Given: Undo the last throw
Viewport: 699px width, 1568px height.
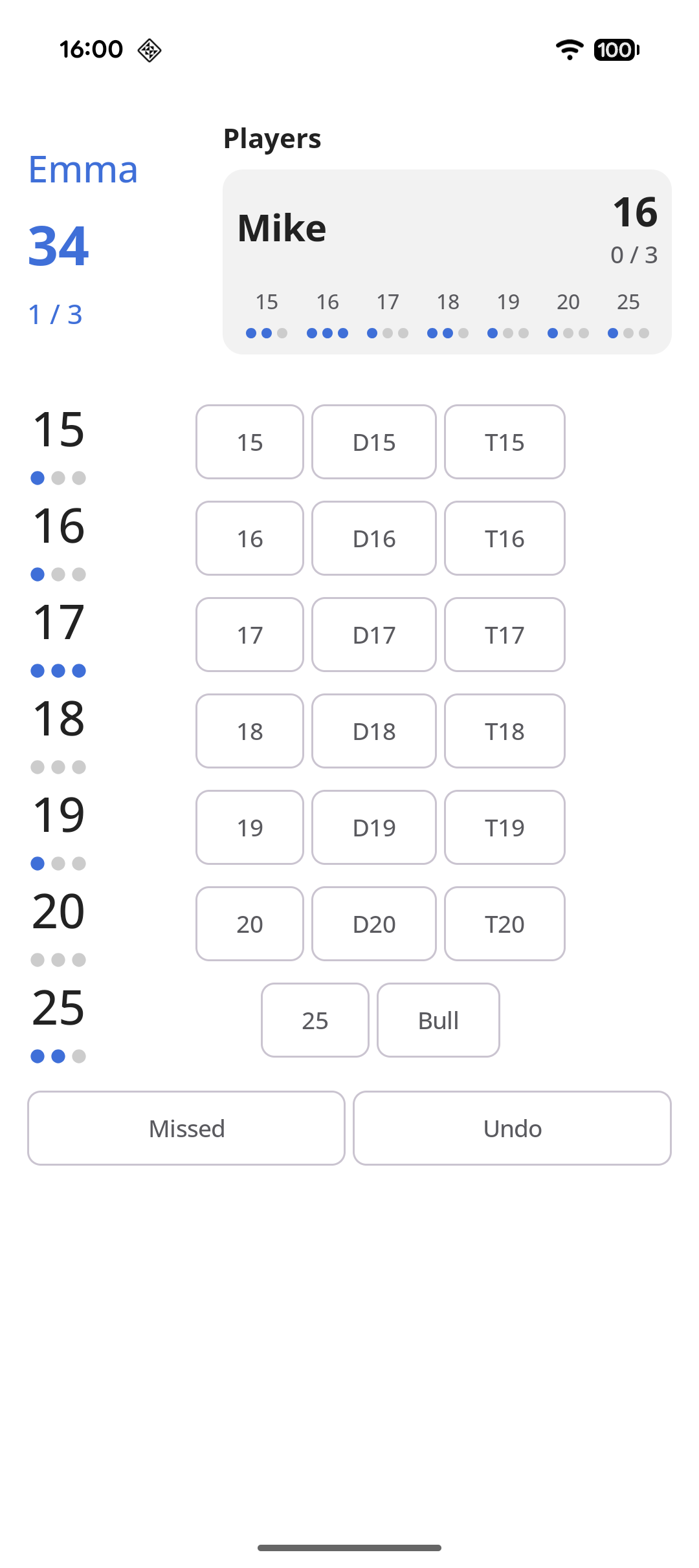Looking at the screenshot, I should pos(512,1128).
